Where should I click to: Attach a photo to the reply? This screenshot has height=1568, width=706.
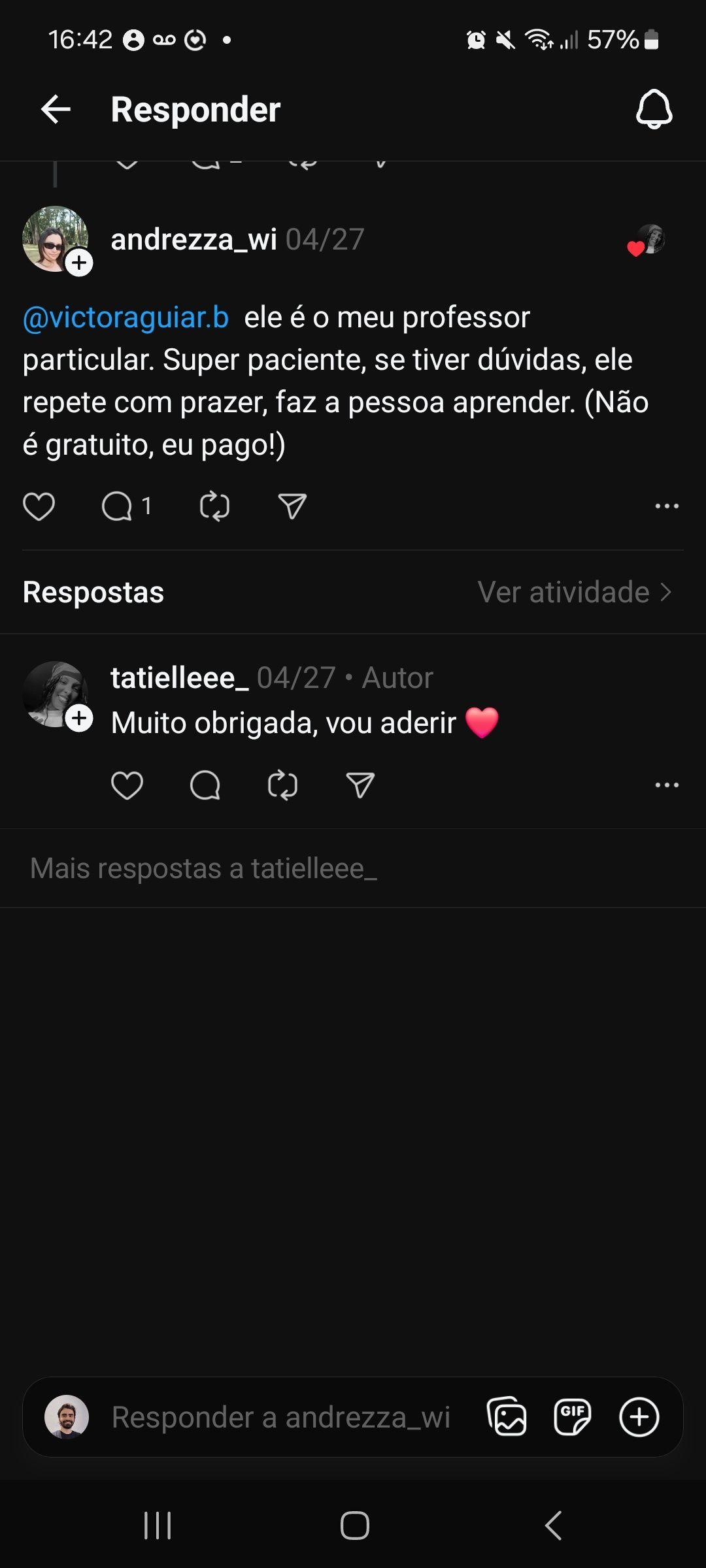(x=507, y=1417)
